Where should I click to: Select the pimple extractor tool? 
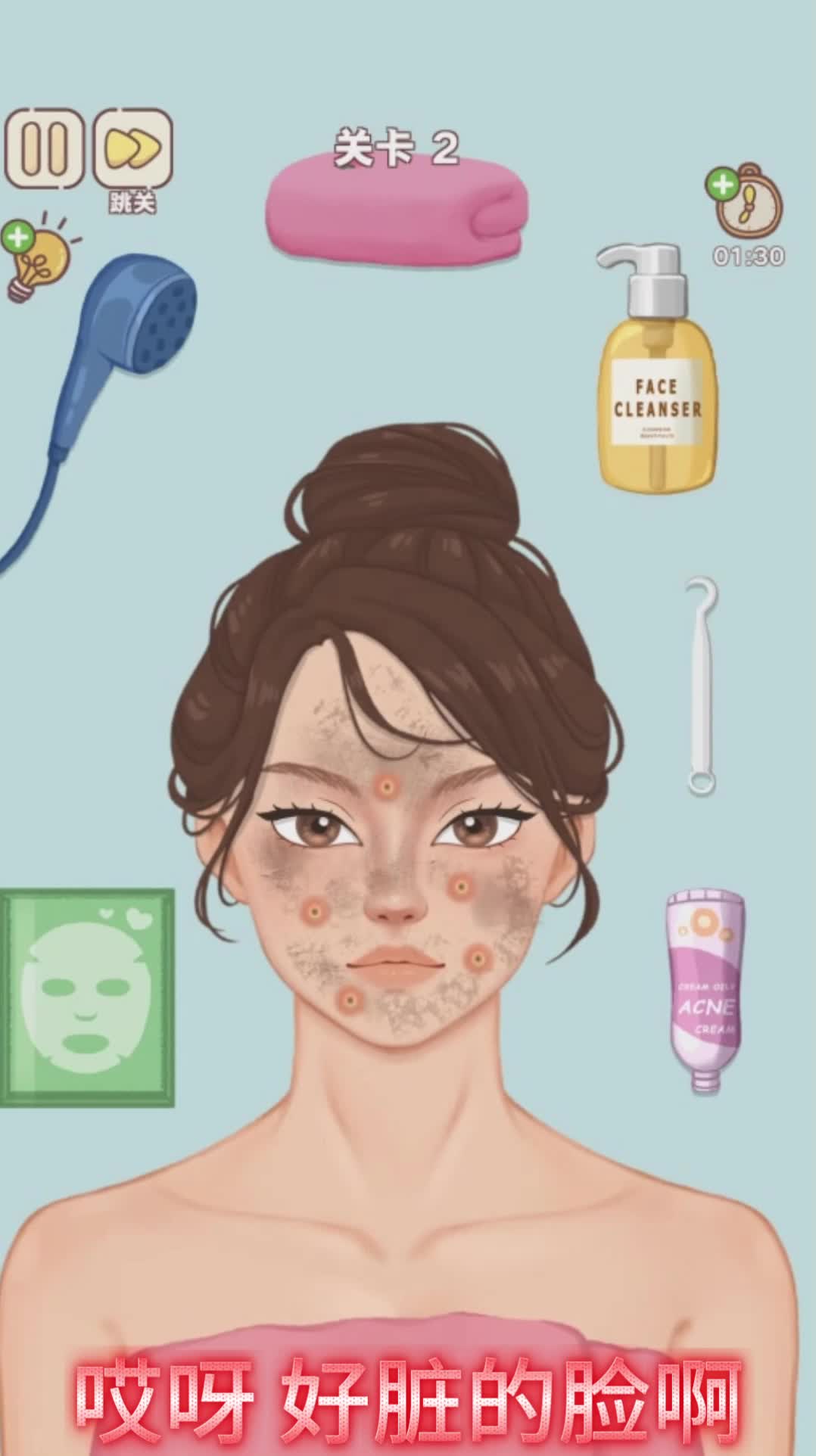pos(701,685)
